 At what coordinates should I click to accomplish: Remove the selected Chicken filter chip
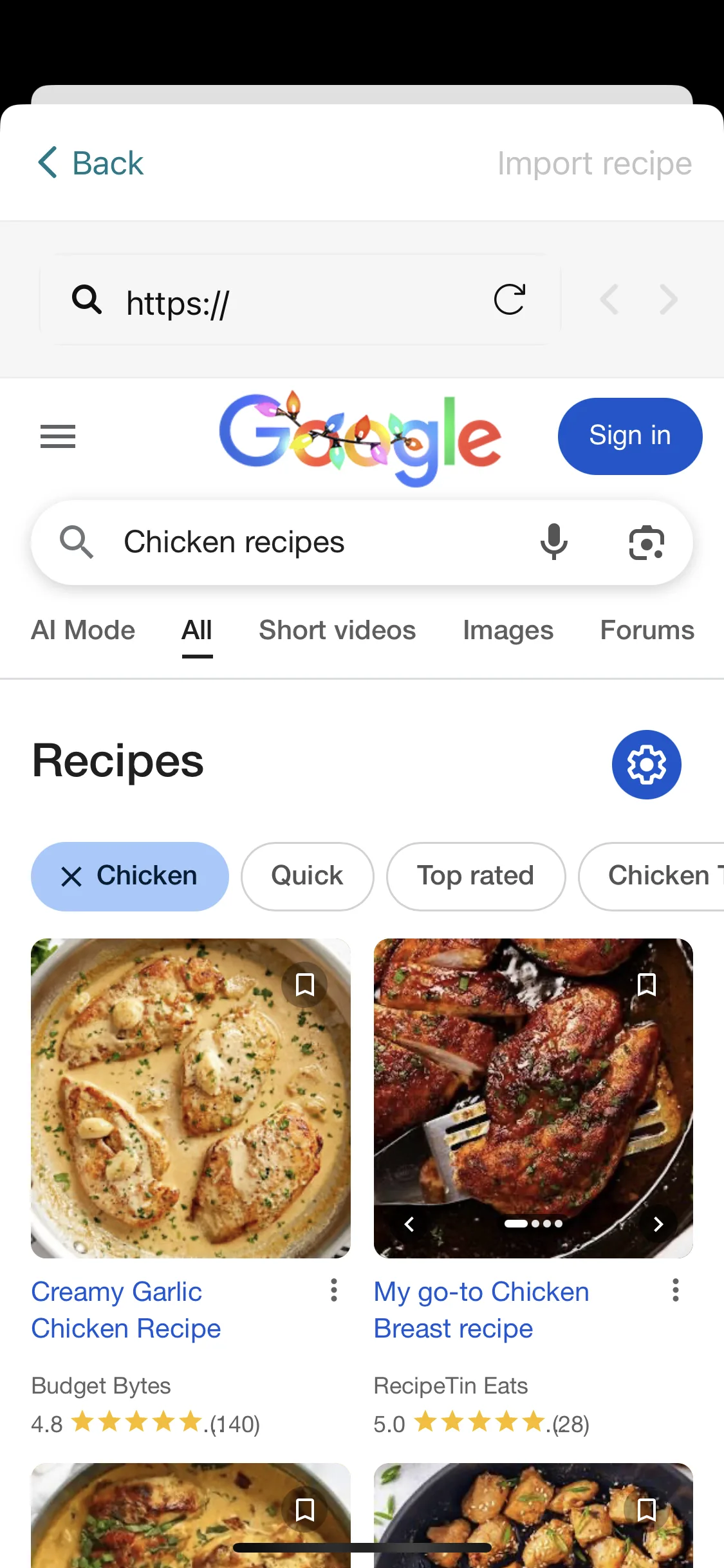click(x=71, y=877)
